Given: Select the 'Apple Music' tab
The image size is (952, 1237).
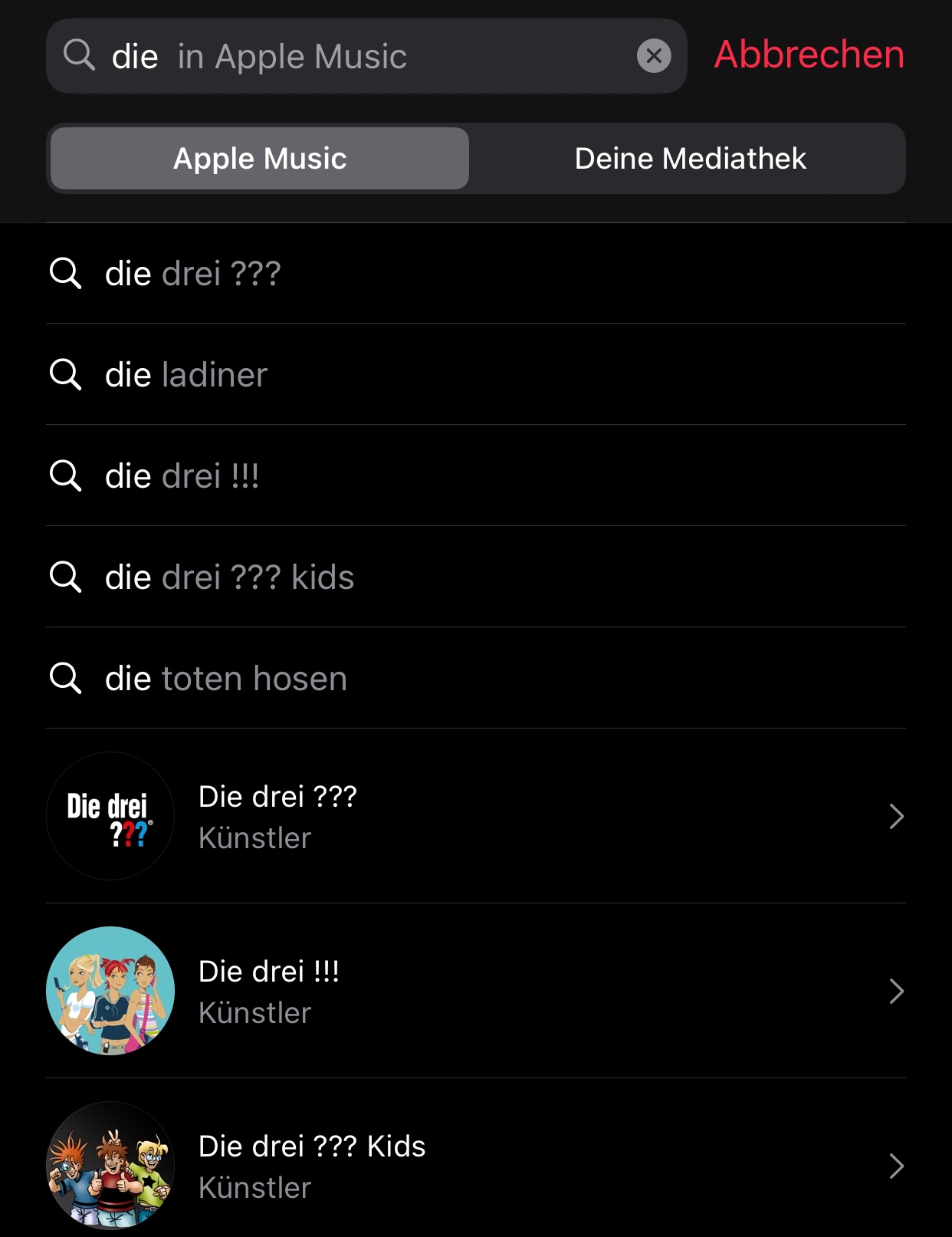Looking at the screenshot, I should [258, 159].
